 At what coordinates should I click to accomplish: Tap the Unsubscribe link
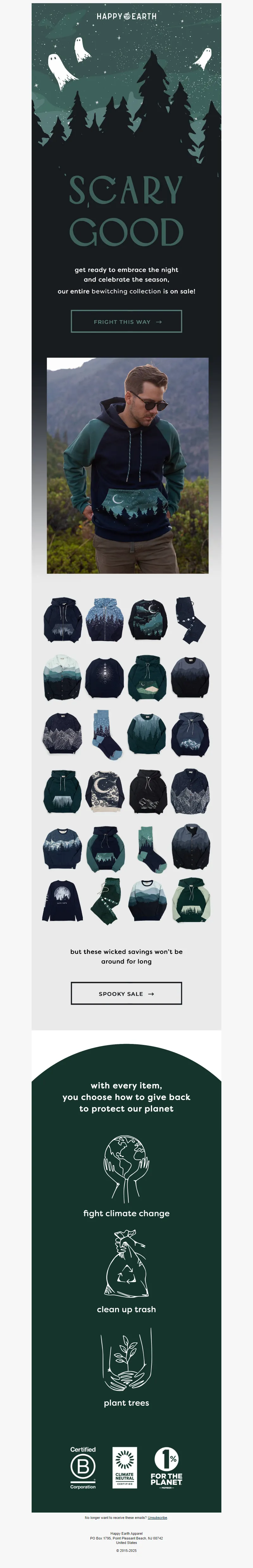[157, 1518]
